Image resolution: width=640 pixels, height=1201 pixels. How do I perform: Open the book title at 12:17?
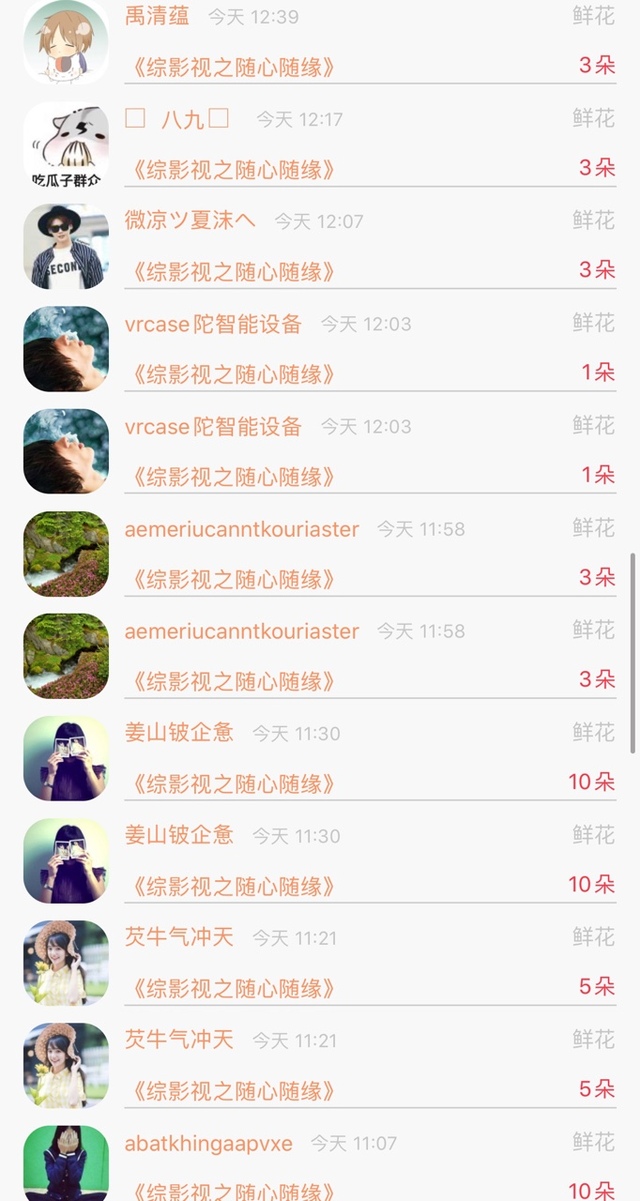pyautogui.click(x=229, y=170)
